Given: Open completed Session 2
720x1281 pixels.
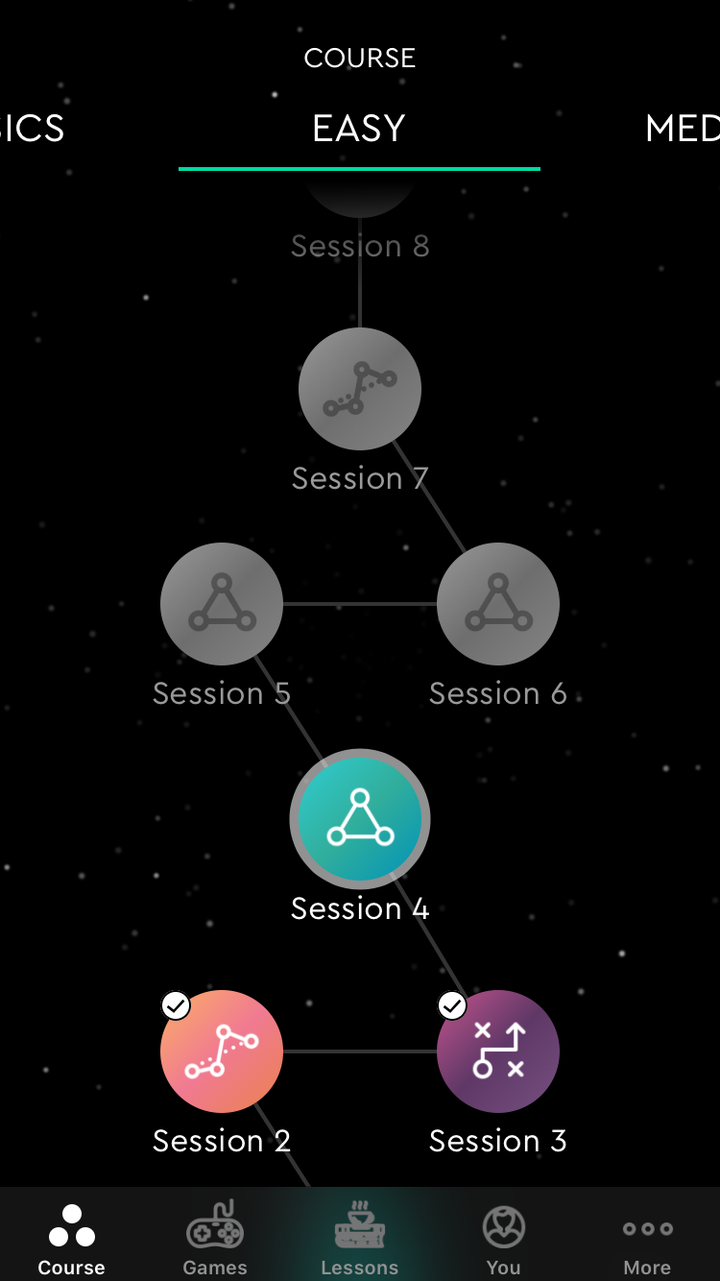Looking at the screenshot, I should [x=222, y=1051].
